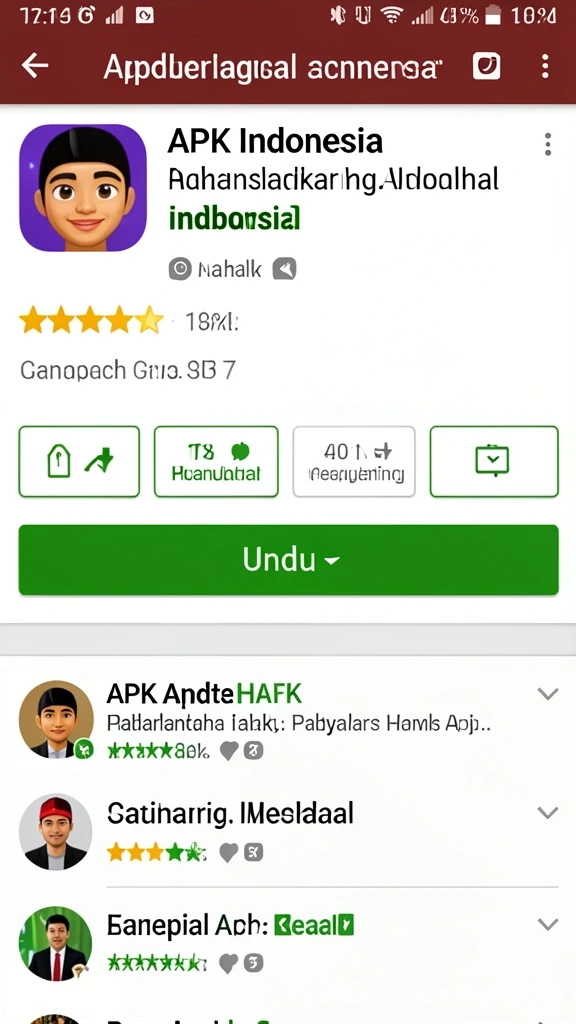Open the options menu next to APK Indonesia

coord(547,144)
